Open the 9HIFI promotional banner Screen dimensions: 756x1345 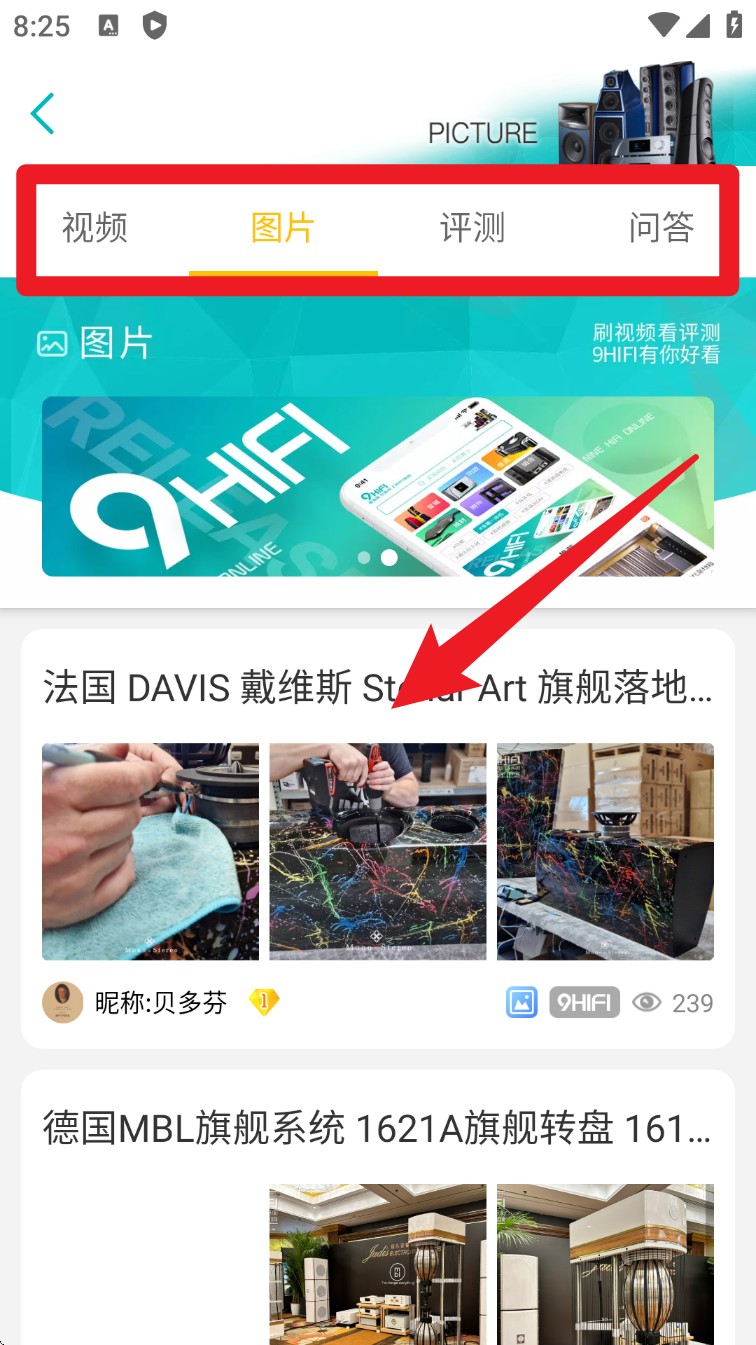tap(377, 486)
